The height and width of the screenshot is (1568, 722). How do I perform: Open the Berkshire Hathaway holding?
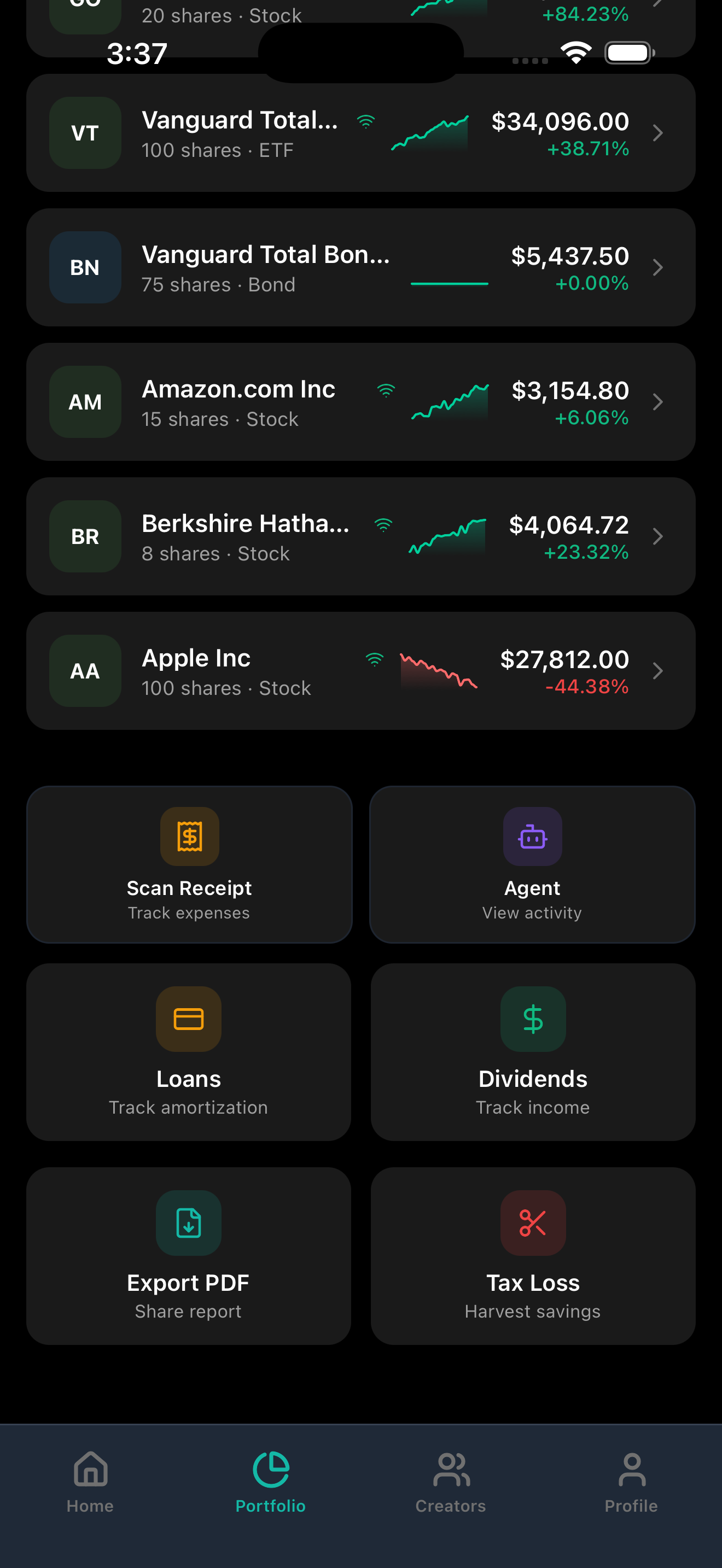click(360, 536)
